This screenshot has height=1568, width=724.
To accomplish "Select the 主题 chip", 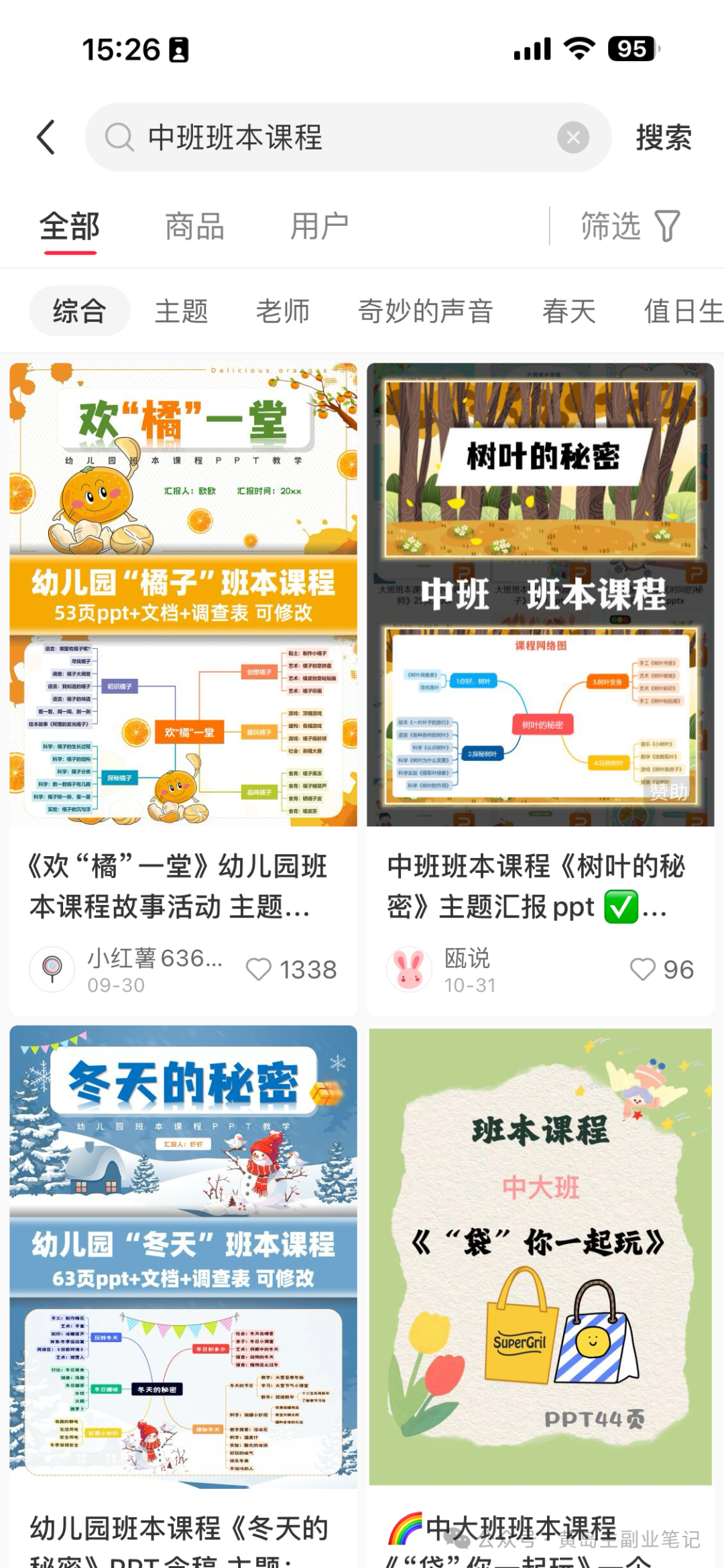I will pyautogui.click(x=182, y=311).
